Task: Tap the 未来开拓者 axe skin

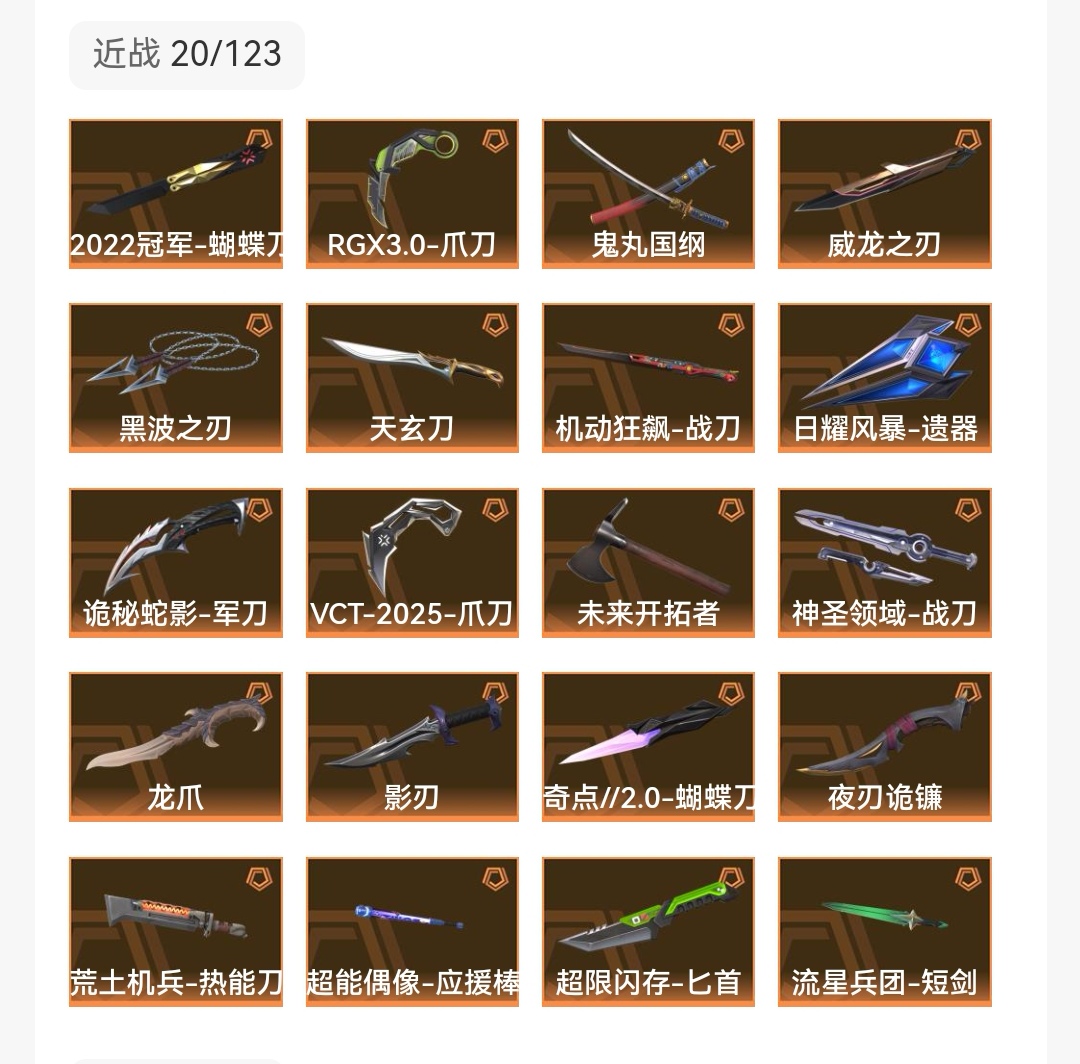Action: (x=648, y=562)
